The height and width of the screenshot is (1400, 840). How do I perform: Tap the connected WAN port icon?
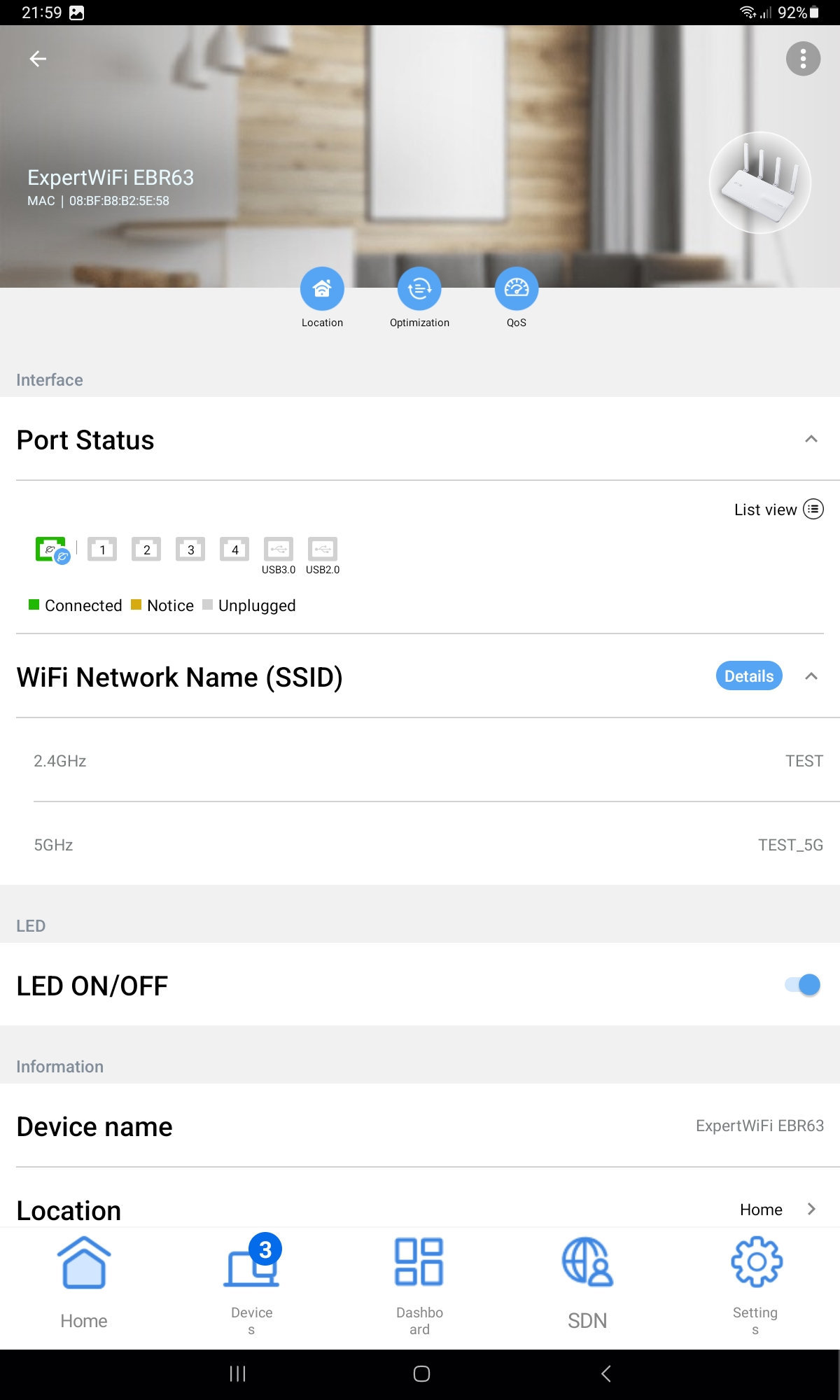pos(51,549)
